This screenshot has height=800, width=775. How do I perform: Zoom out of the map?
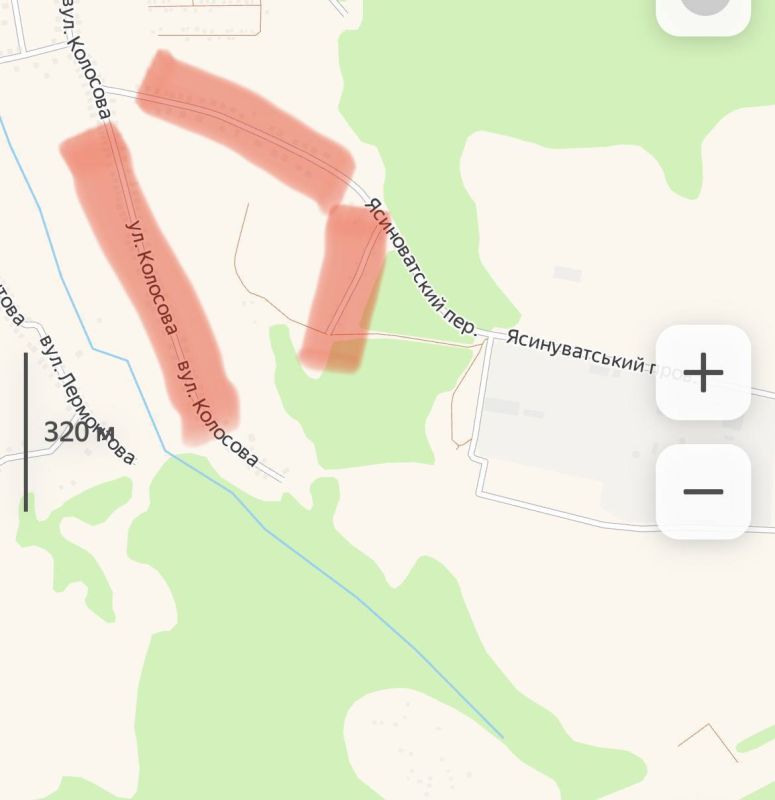(703, 492)
